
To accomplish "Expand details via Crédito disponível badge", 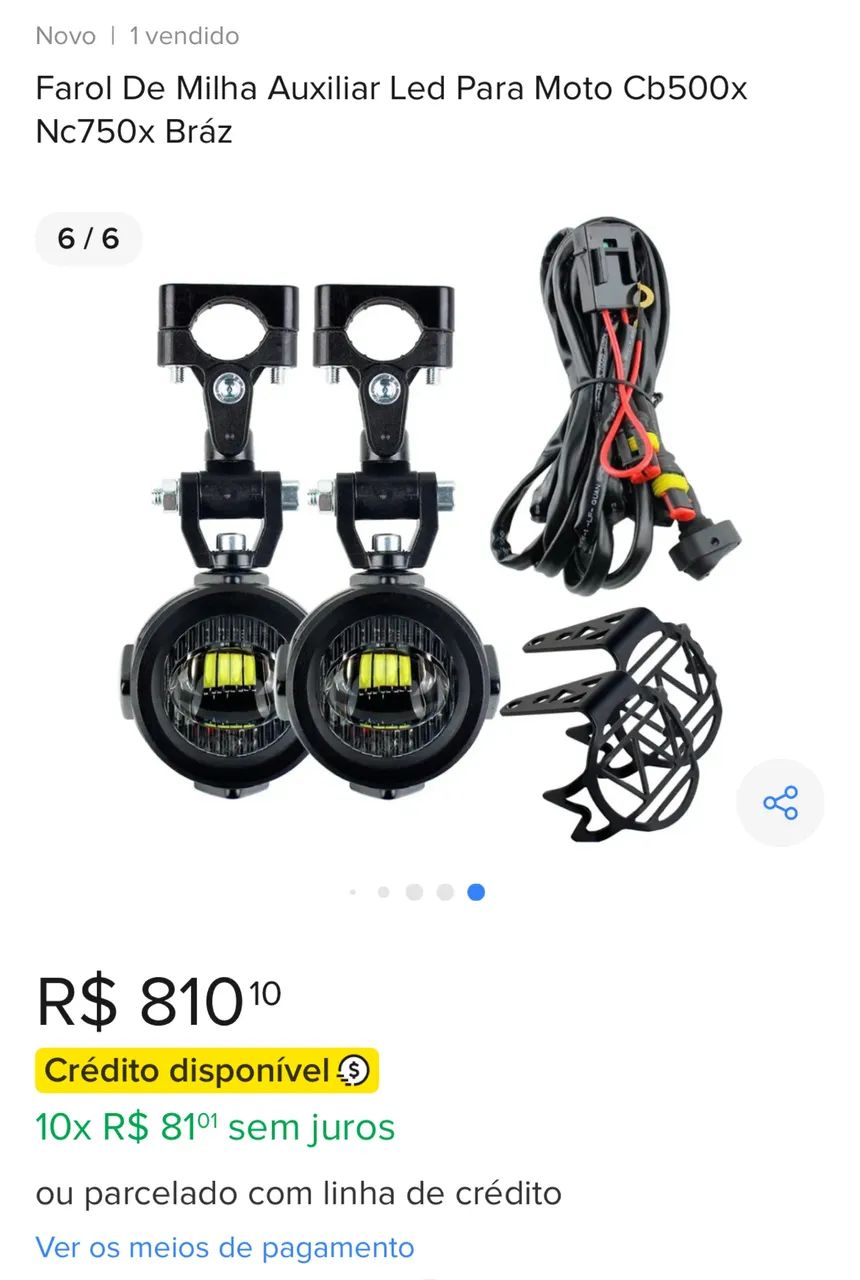I will click(205, 1070).
